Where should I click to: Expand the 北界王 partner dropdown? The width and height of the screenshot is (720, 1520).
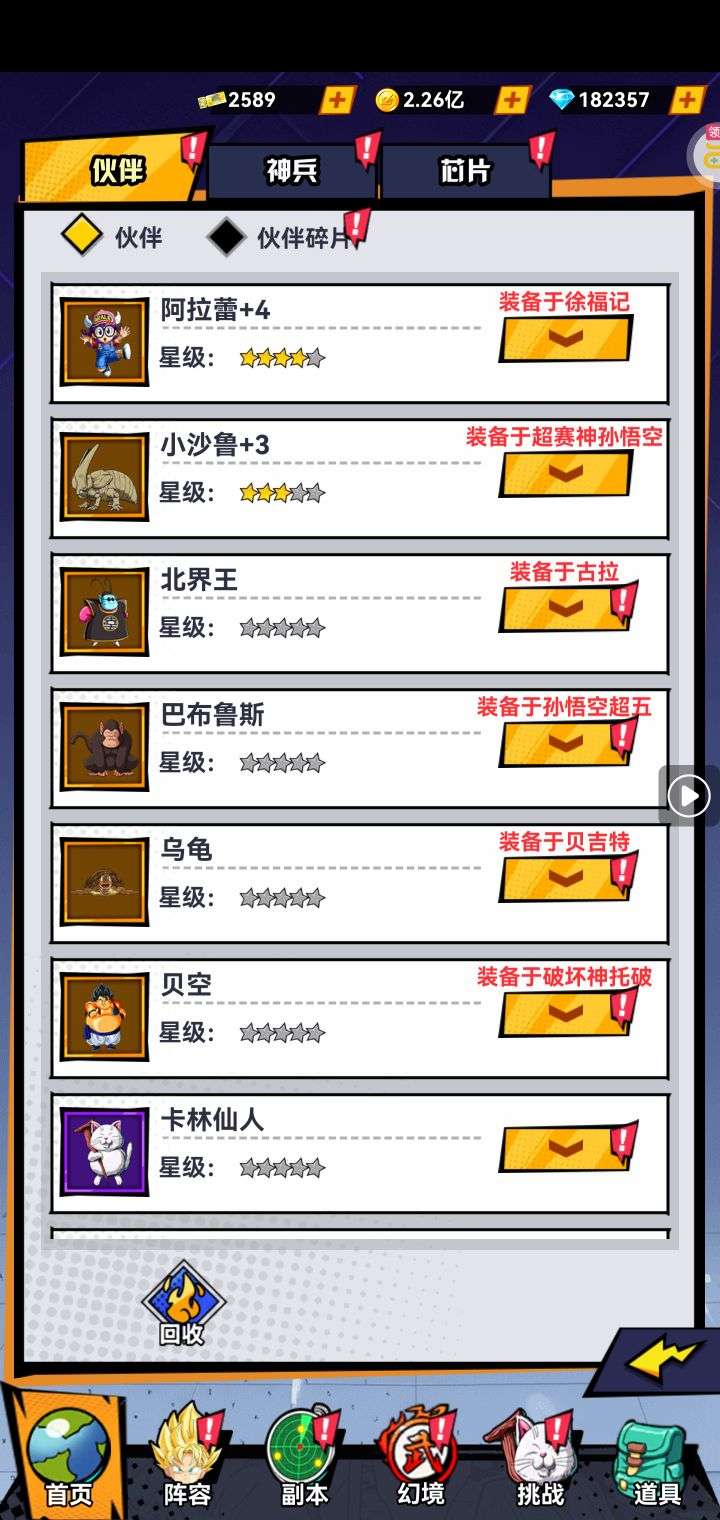(565, 609)
